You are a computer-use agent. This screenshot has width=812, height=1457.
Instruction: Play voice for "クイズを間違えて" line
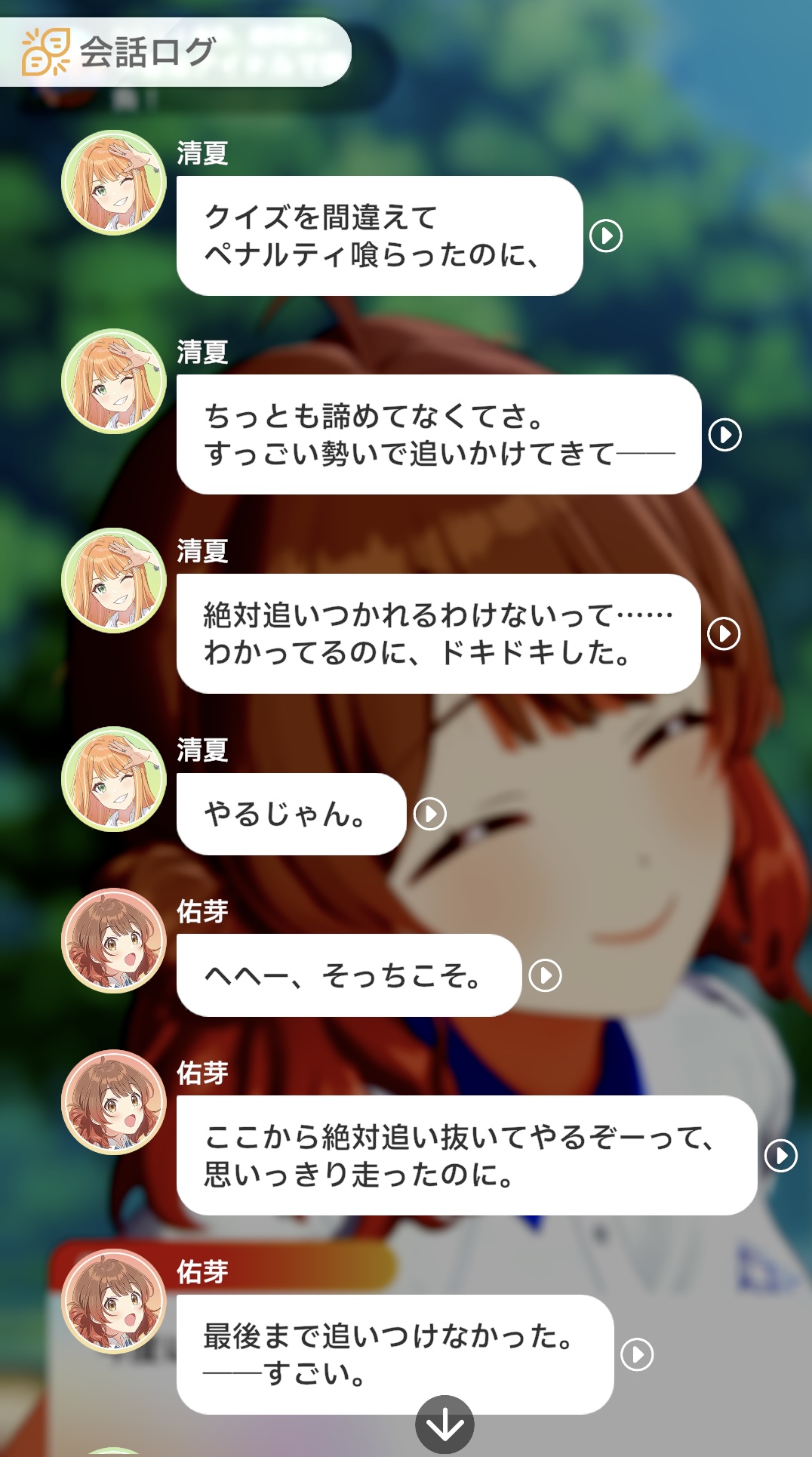[606, 236]
